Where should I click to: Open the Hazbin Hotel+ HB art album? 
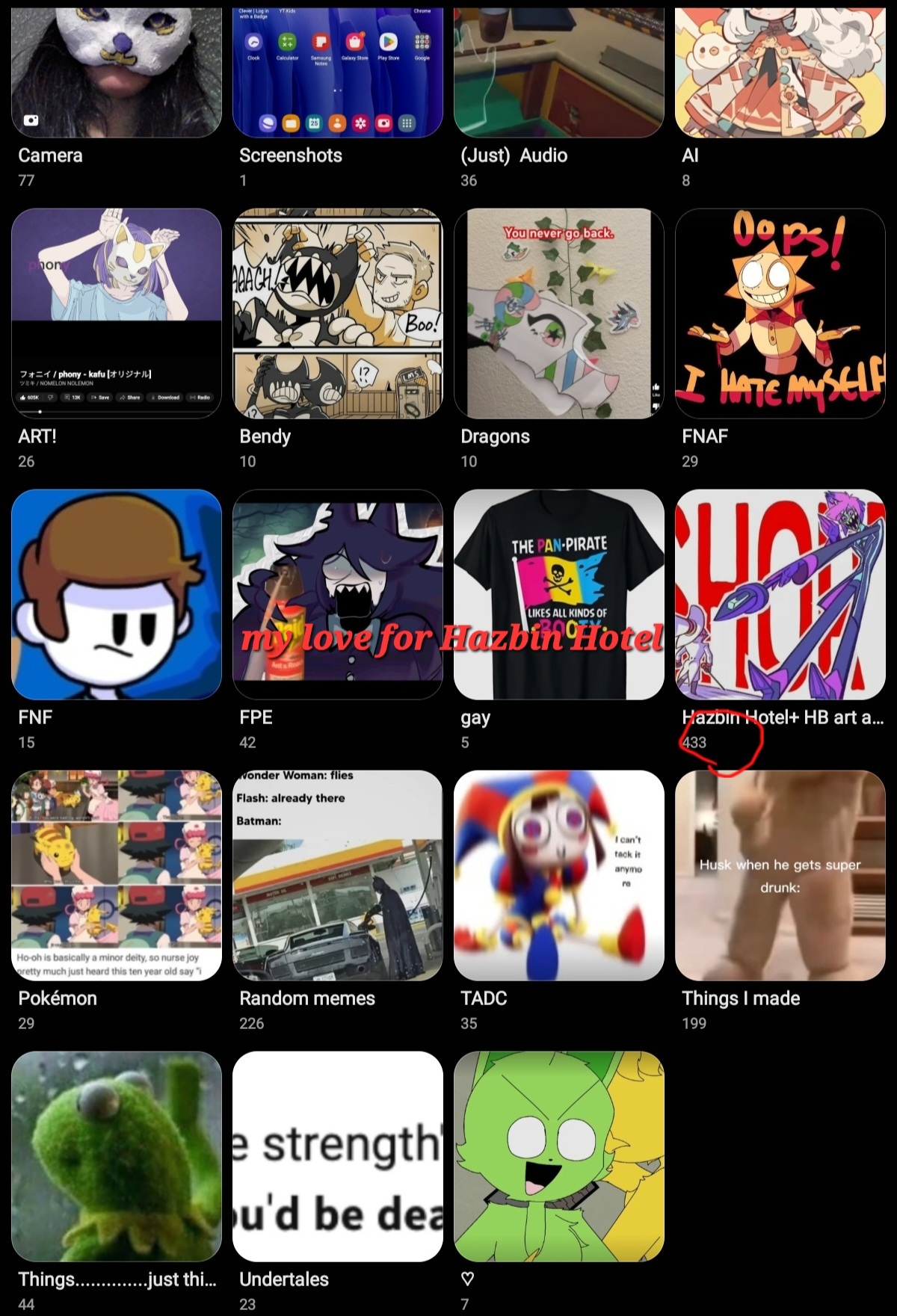(780, 595)
